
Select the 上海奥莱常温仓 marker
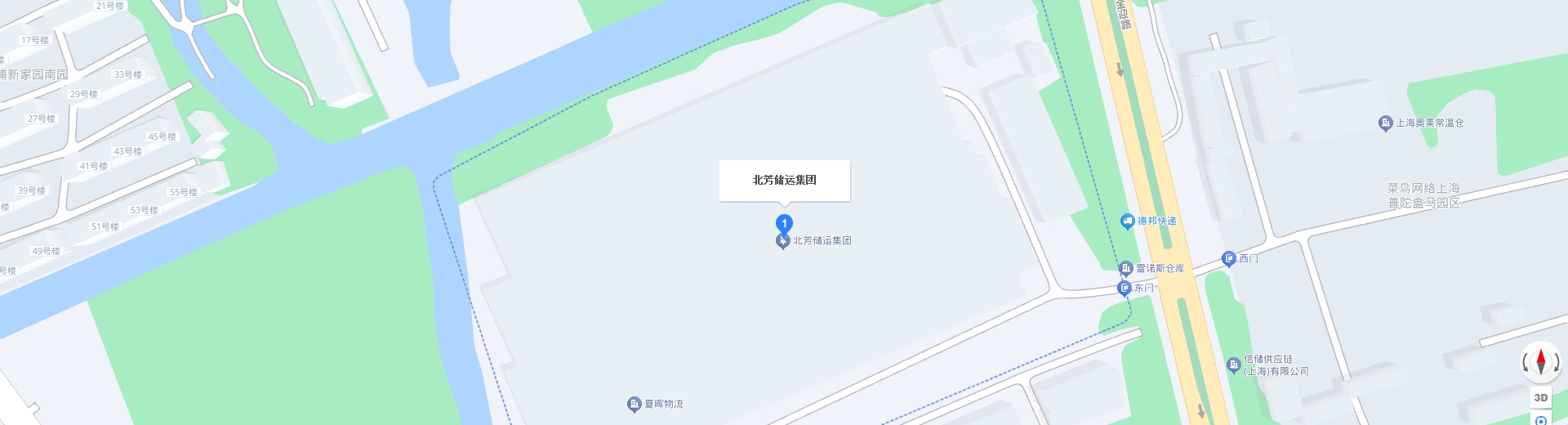[1385, 123]
